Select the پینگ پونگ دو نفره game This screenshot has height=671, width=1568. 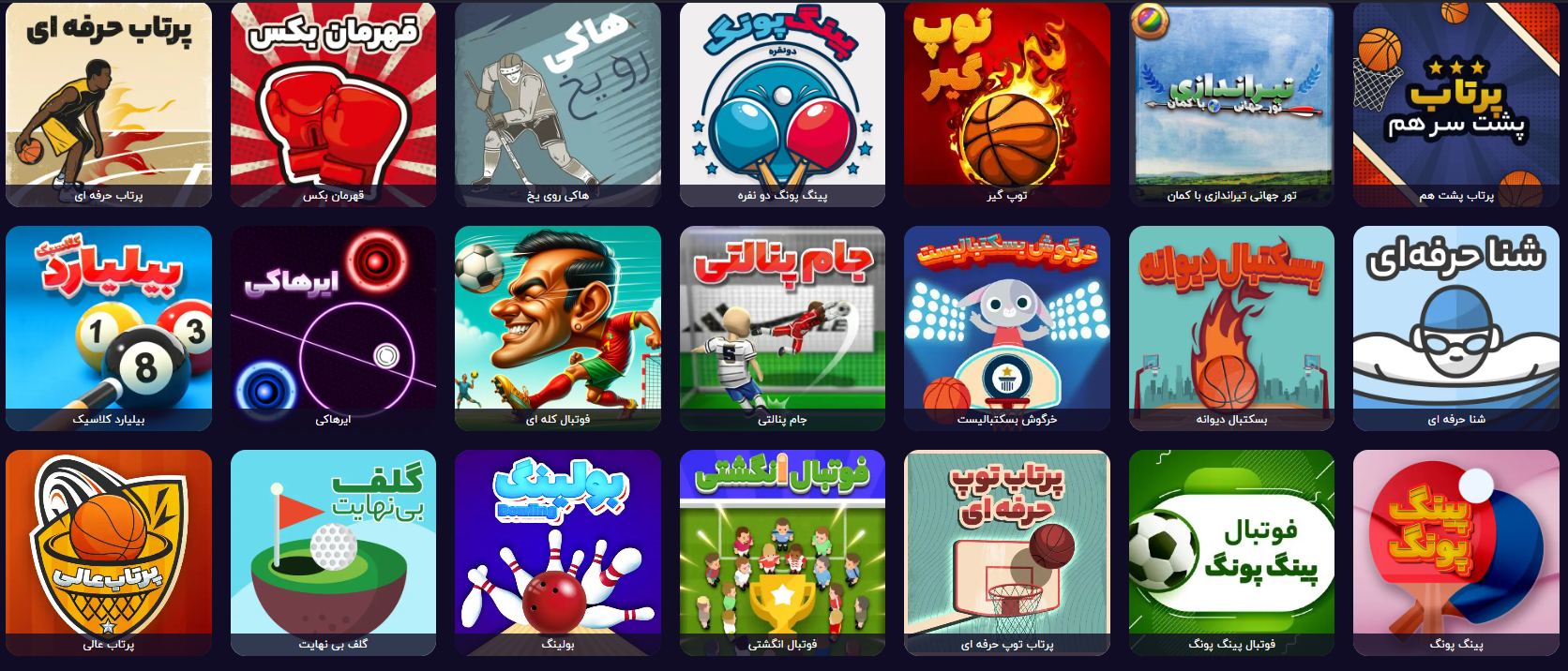pyautogui.click(x=782, y=103)
